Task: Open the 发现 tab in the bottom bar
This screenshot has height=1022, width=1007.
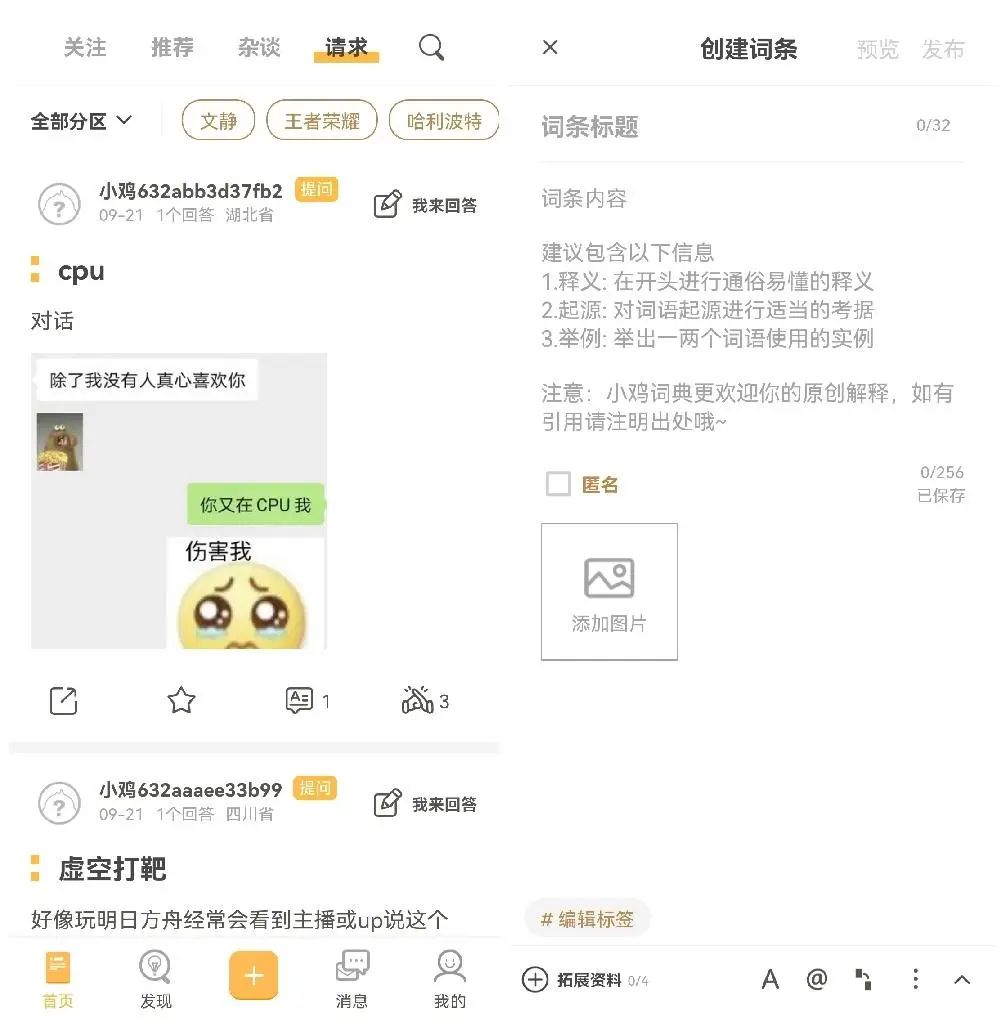Action: click(x=155, y=978)
